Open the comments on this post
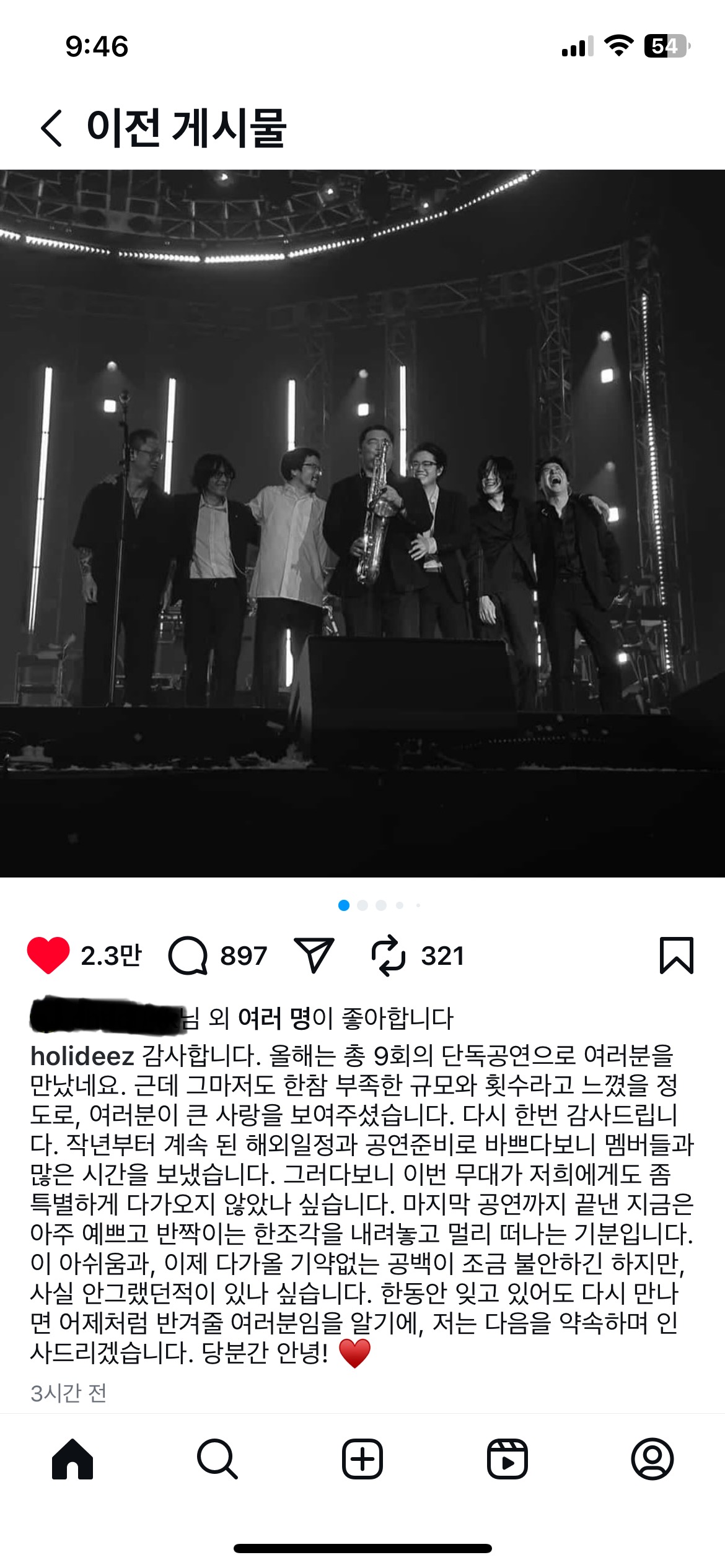 click(x=188, y=956)
